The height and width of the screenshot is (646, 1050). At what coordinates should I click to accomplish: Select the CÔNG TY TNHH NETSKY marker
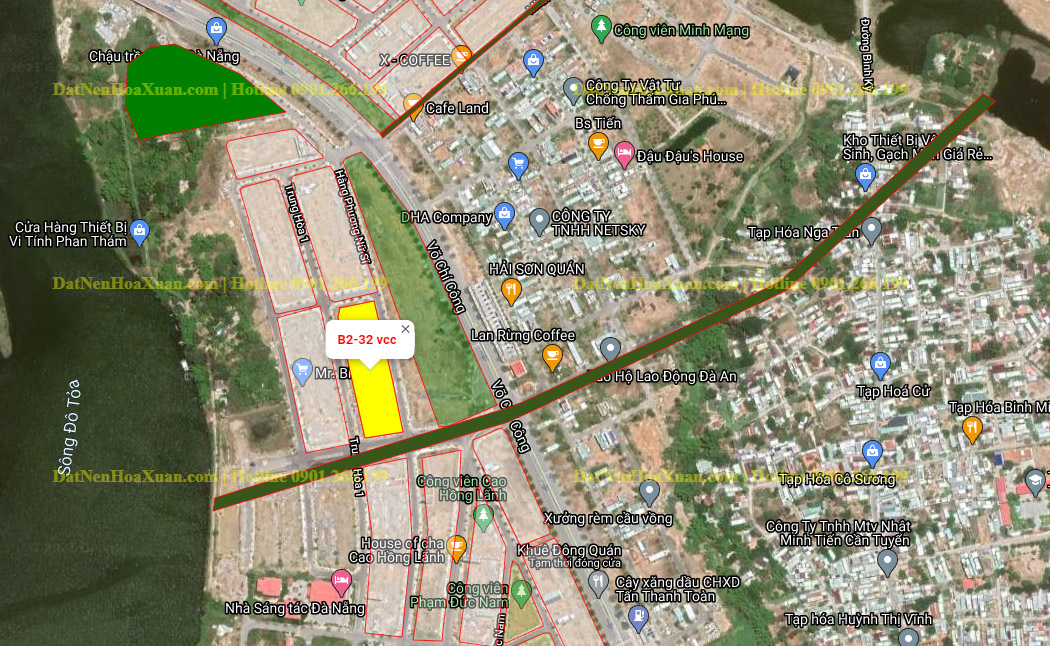[539, 219]
